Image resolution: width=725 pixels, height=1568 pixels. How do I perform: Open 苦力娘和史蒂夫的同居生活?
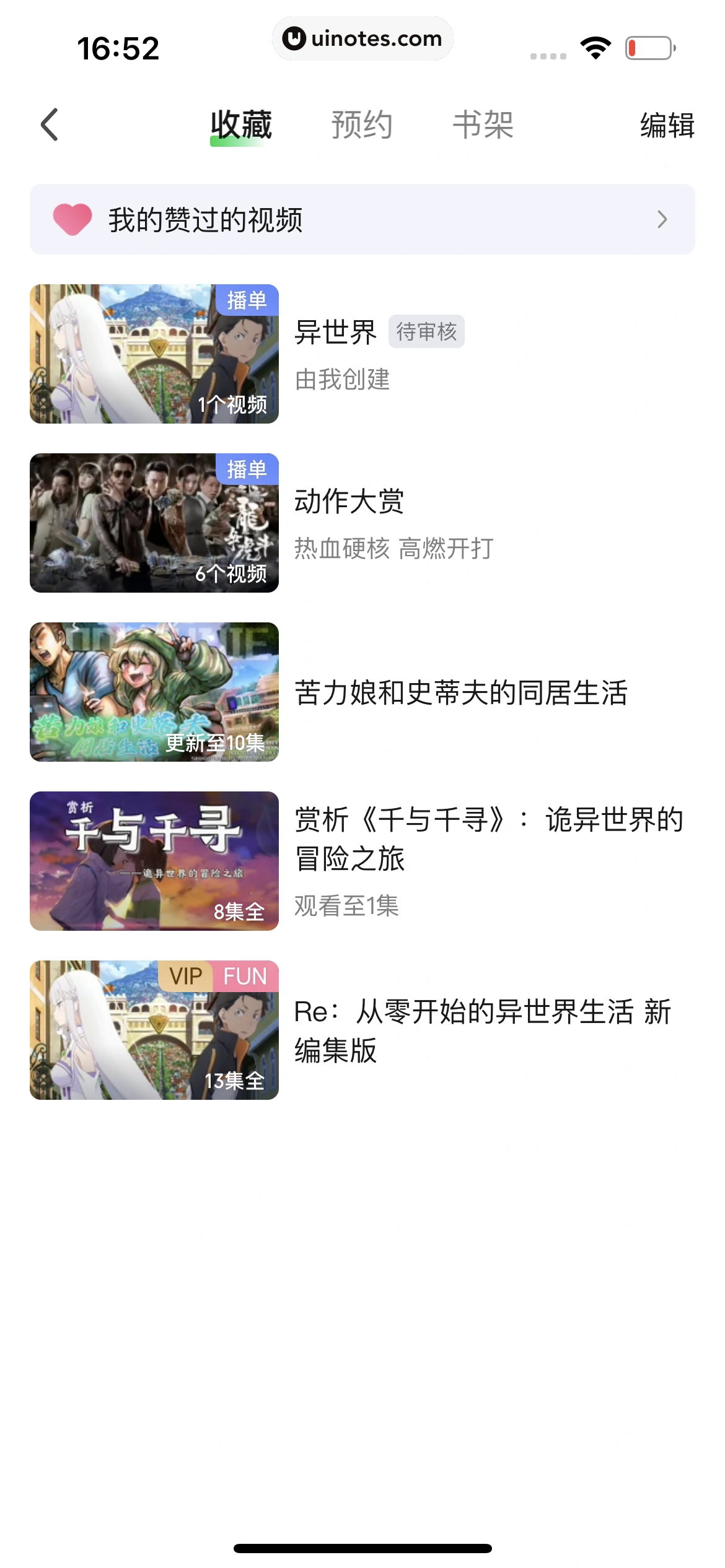461,692
